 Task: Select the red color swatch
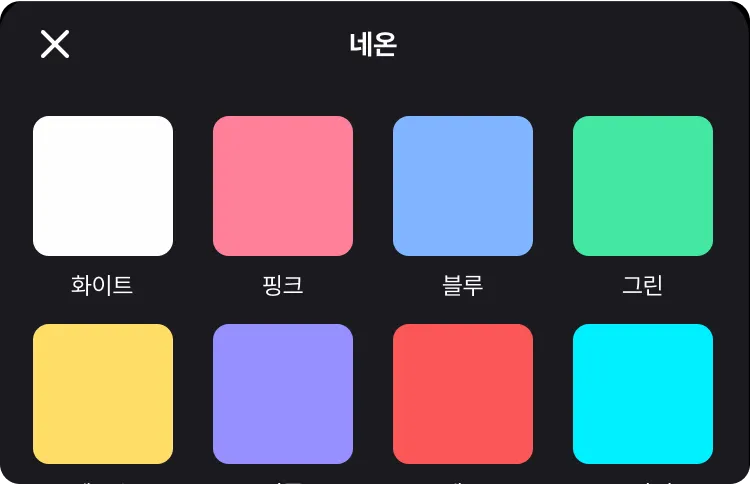463,394
